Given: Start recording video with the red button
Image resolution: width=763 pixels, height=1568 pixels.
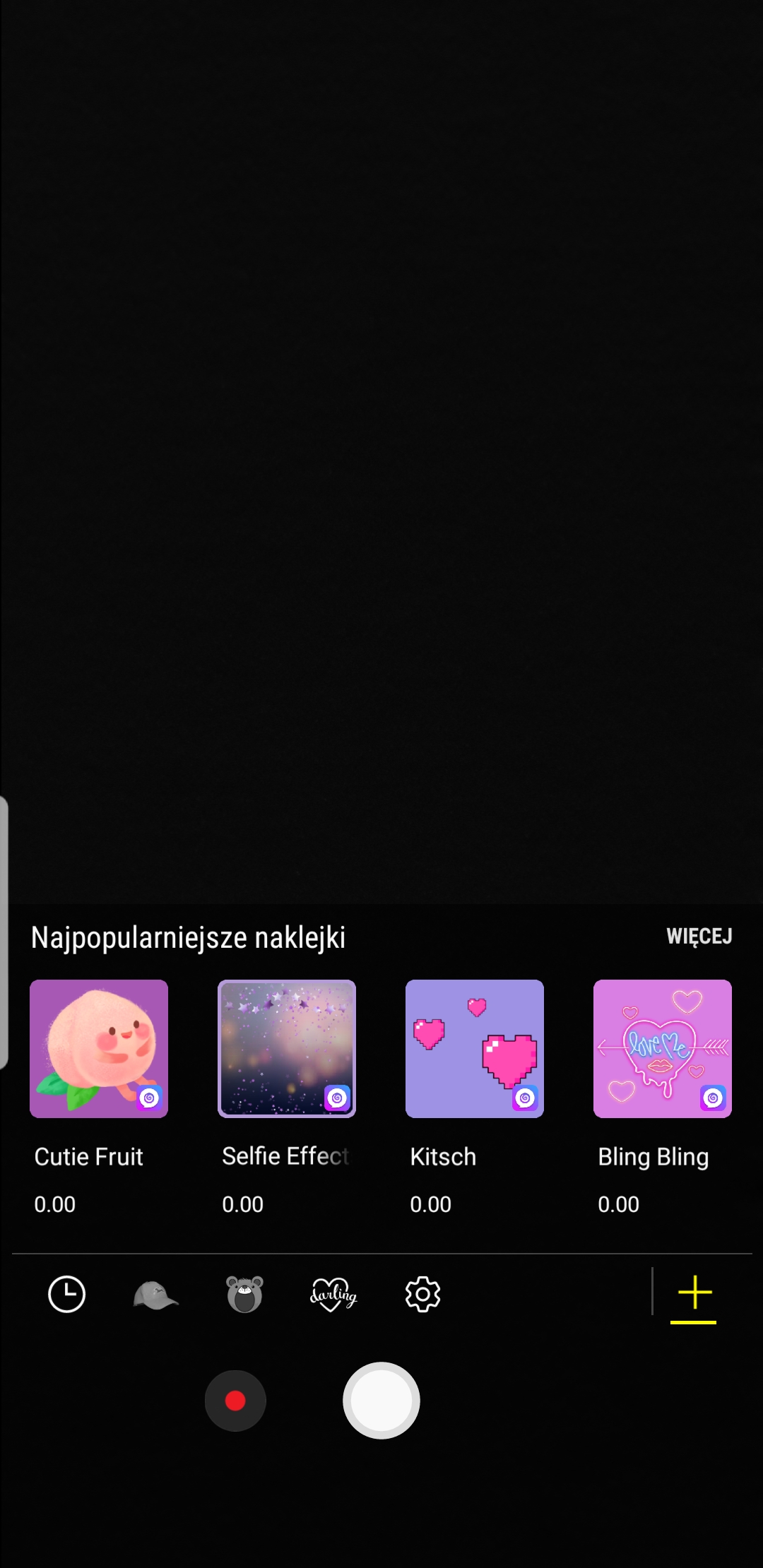Looking at the screenshot, I should (235, 1401).
